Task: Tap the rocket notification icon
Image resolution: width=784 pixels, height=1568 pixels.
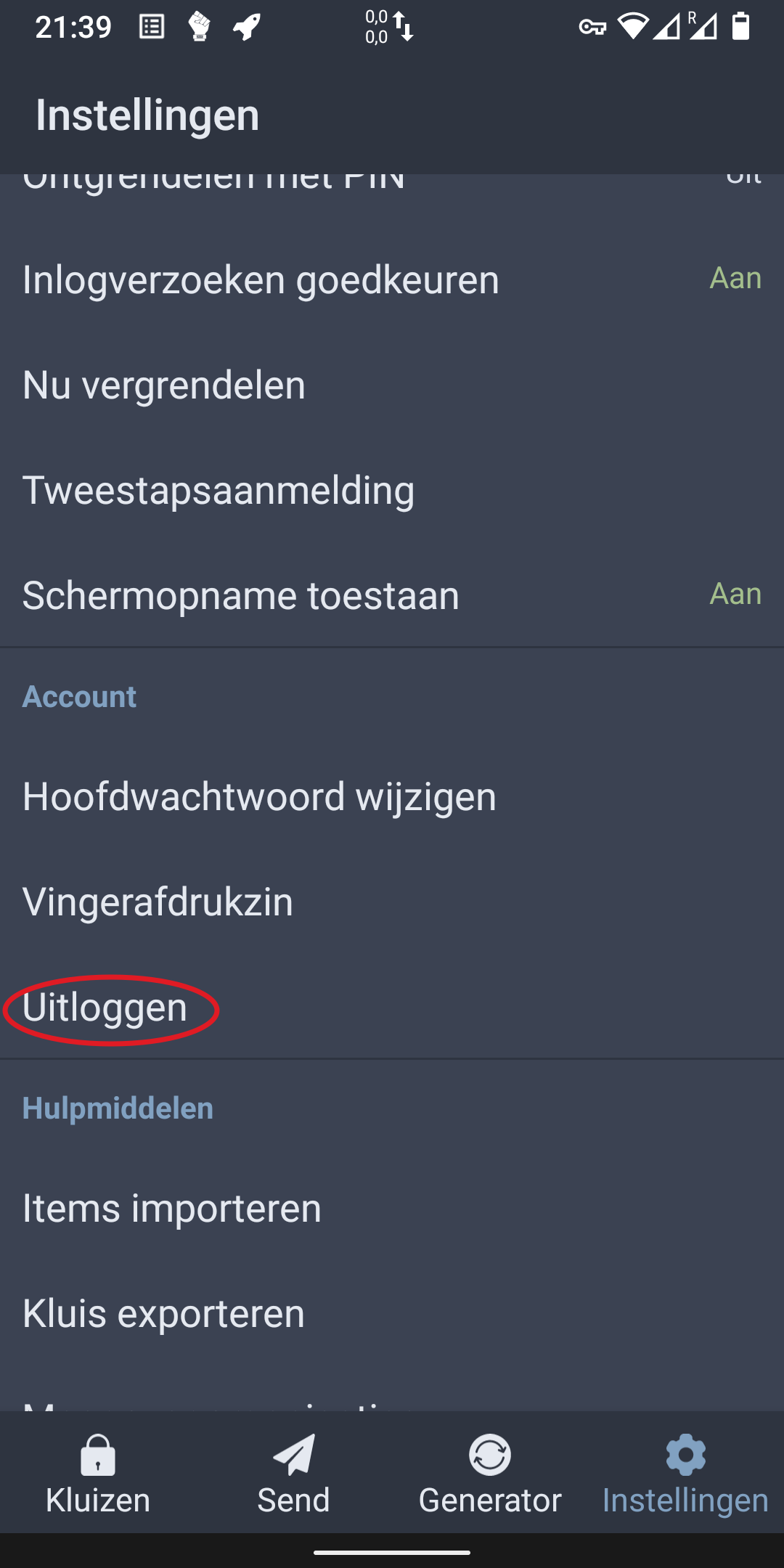Action: coord(247,28)
